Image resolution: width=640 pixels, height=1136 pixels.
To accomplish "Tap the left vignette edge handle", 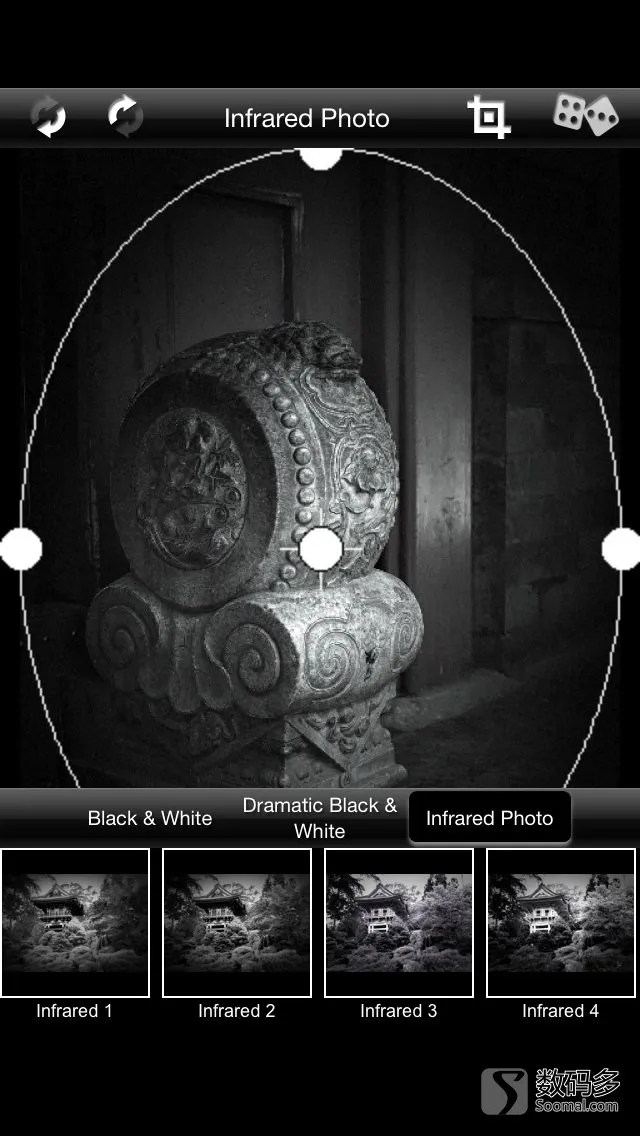I will click(20, 548).
